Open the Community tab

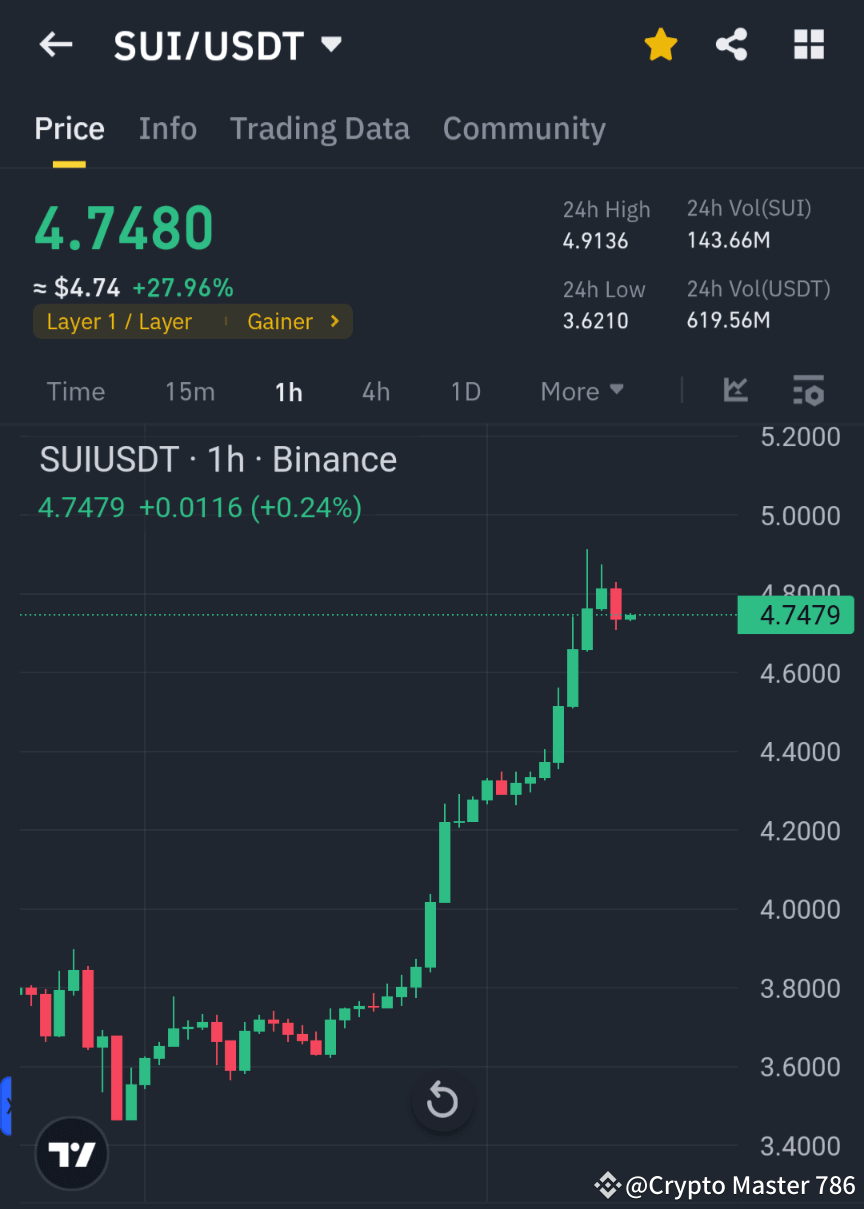coord(524,128)
